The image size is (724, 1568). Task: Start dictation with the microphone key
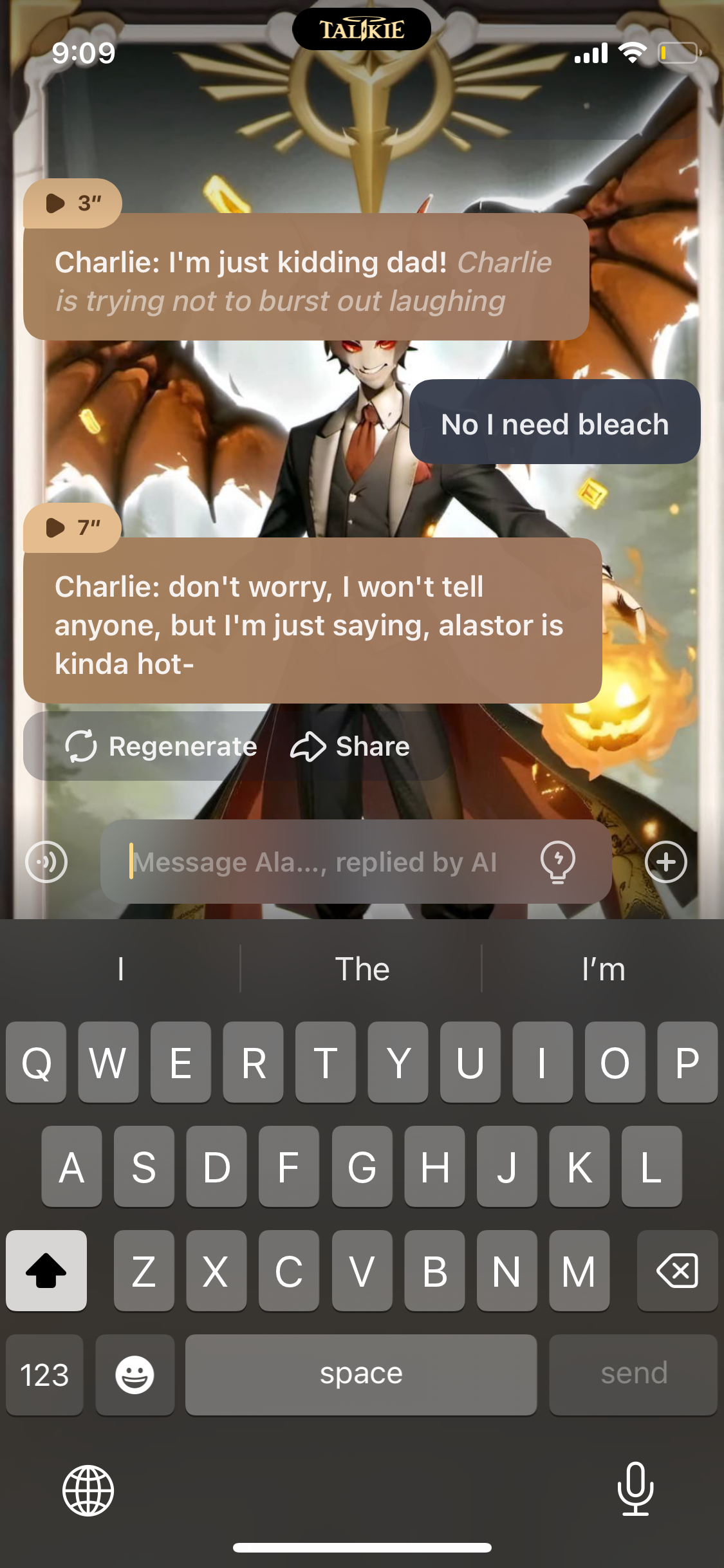coord(635,1489)
